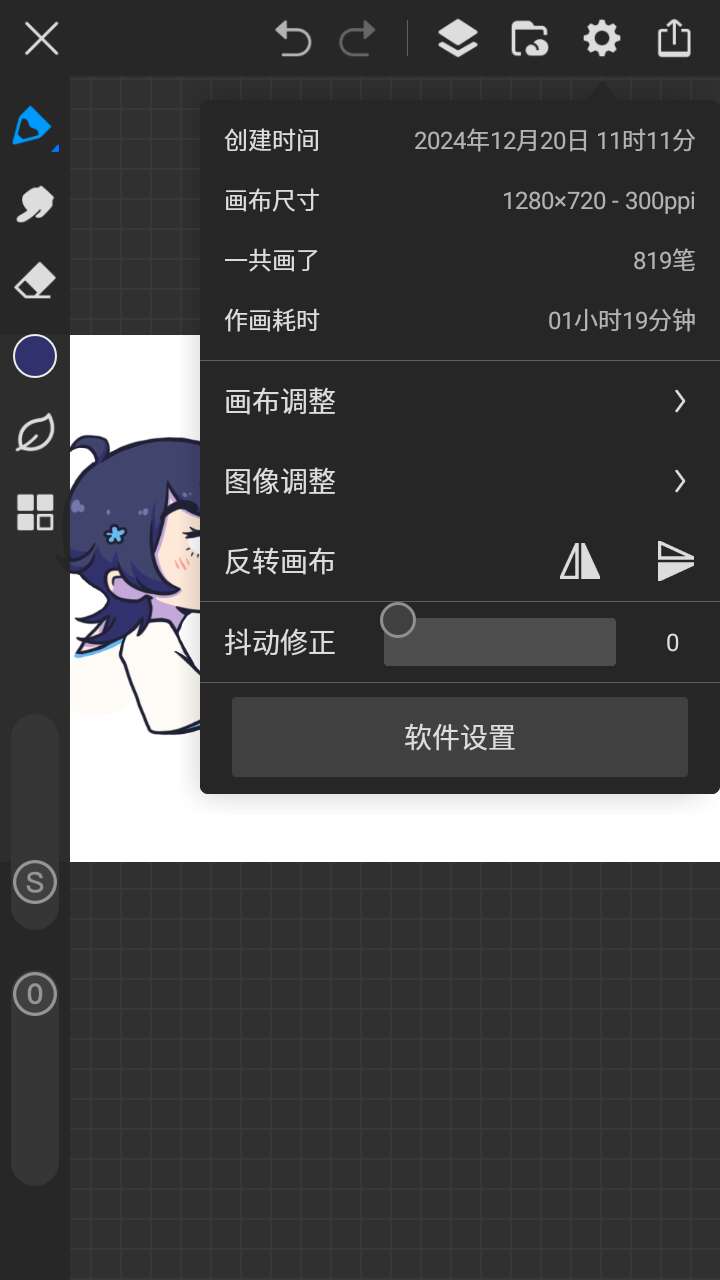720x1280 pixels.
Task: Select the pen brush tool
Action: coord(33,126)
